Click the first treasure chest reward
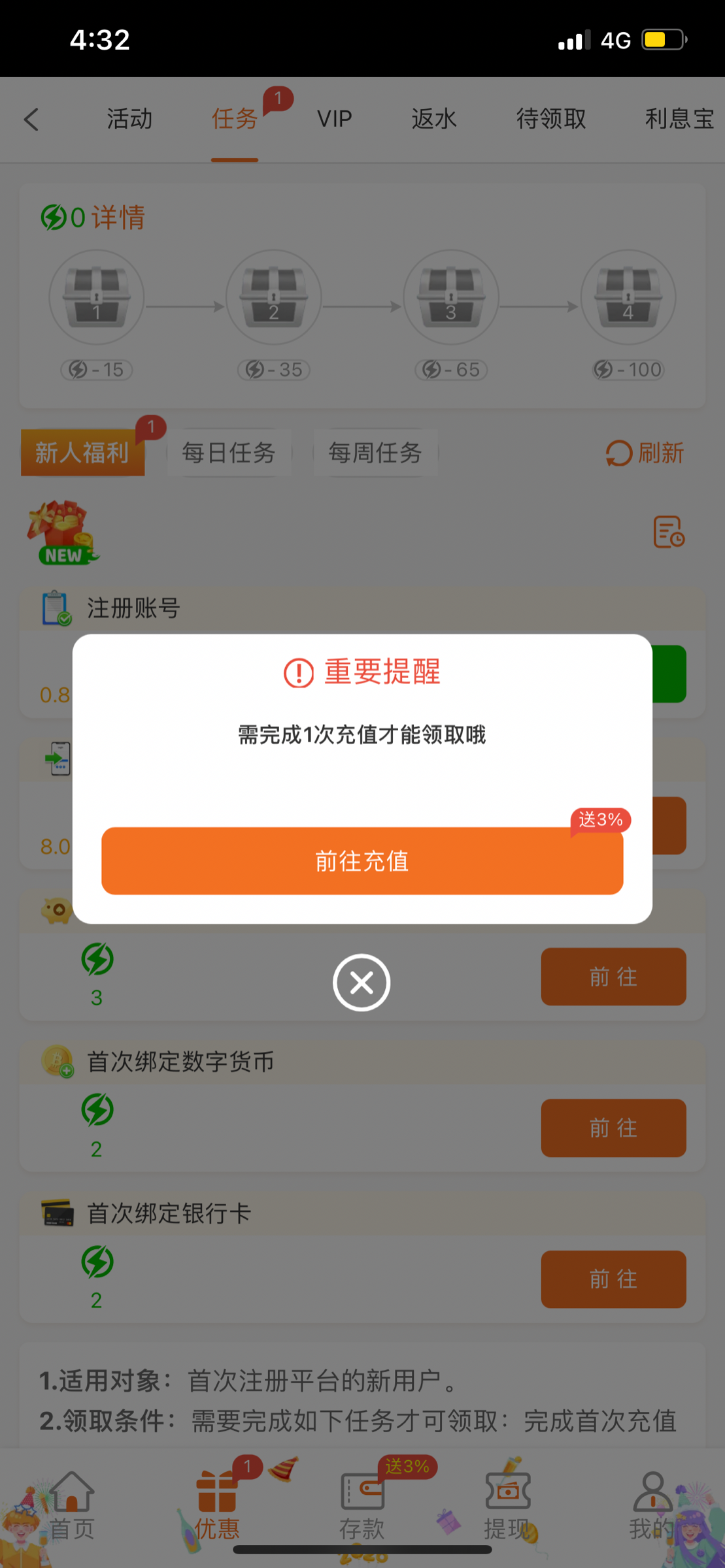 coord(96,297)
